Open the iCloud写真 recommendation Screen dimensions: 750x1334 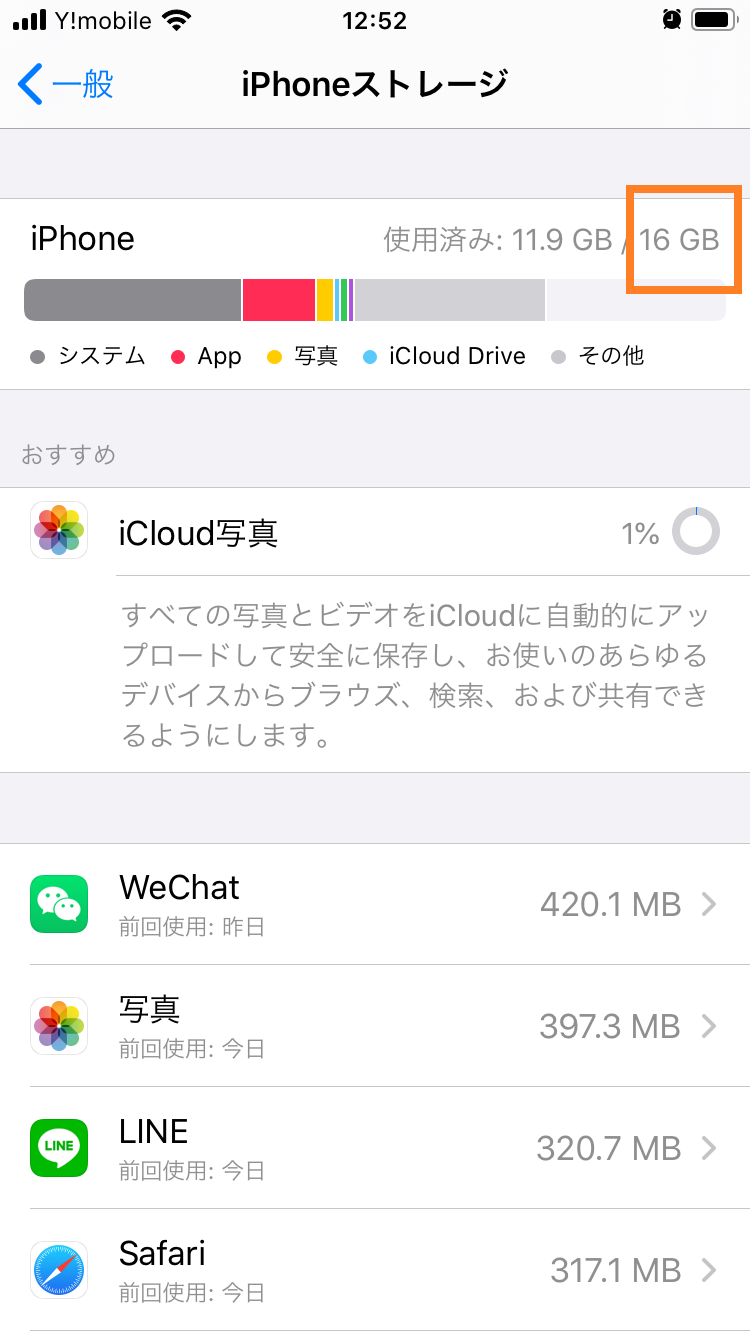click(375, 533)
